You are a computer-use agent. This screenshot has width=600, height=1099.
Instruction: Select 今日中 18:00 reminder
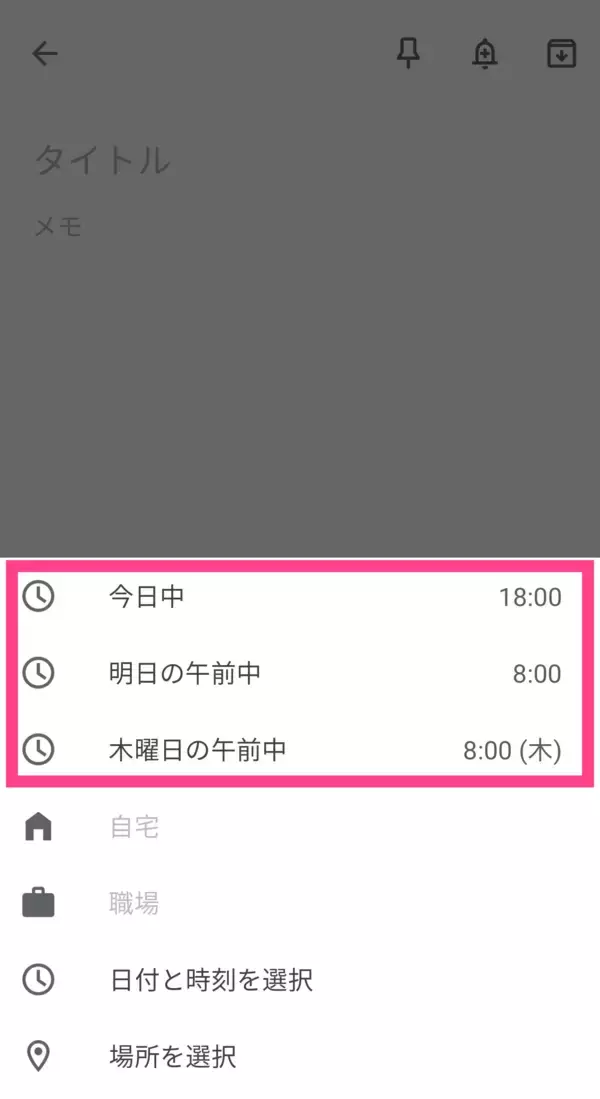click(300, 598)
